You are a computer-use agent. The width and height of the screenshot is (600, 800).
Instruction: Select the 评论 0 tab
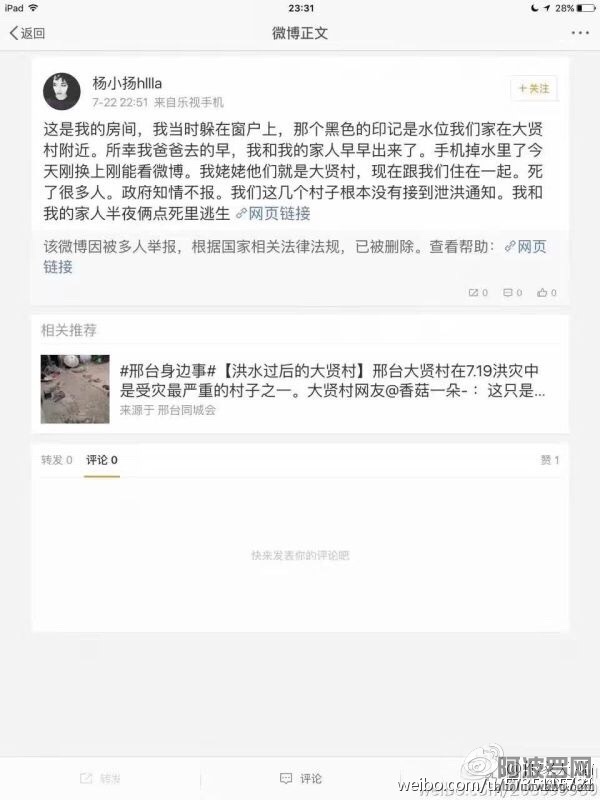pyautogui.click(x=102, y=460)
